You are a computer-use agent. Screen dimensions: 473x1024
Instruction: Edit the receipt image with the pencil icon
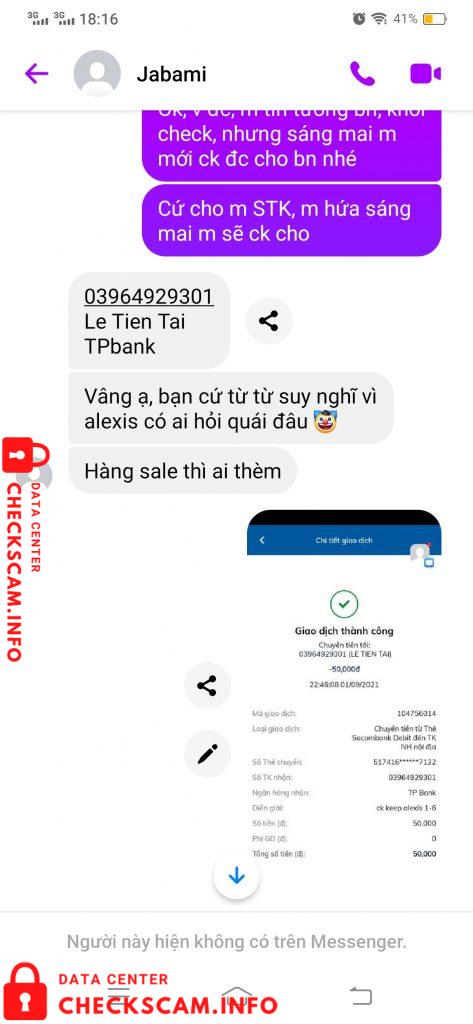[x=207, y=754]
